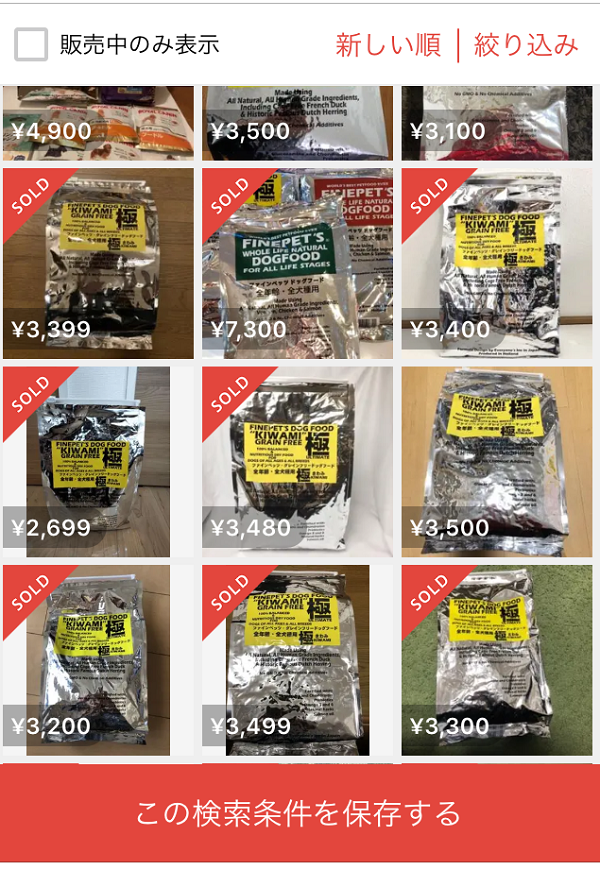Check the 販売中のみ表示 checkbox
Viewport: 600px width, 870px height.
coord(31,45)
